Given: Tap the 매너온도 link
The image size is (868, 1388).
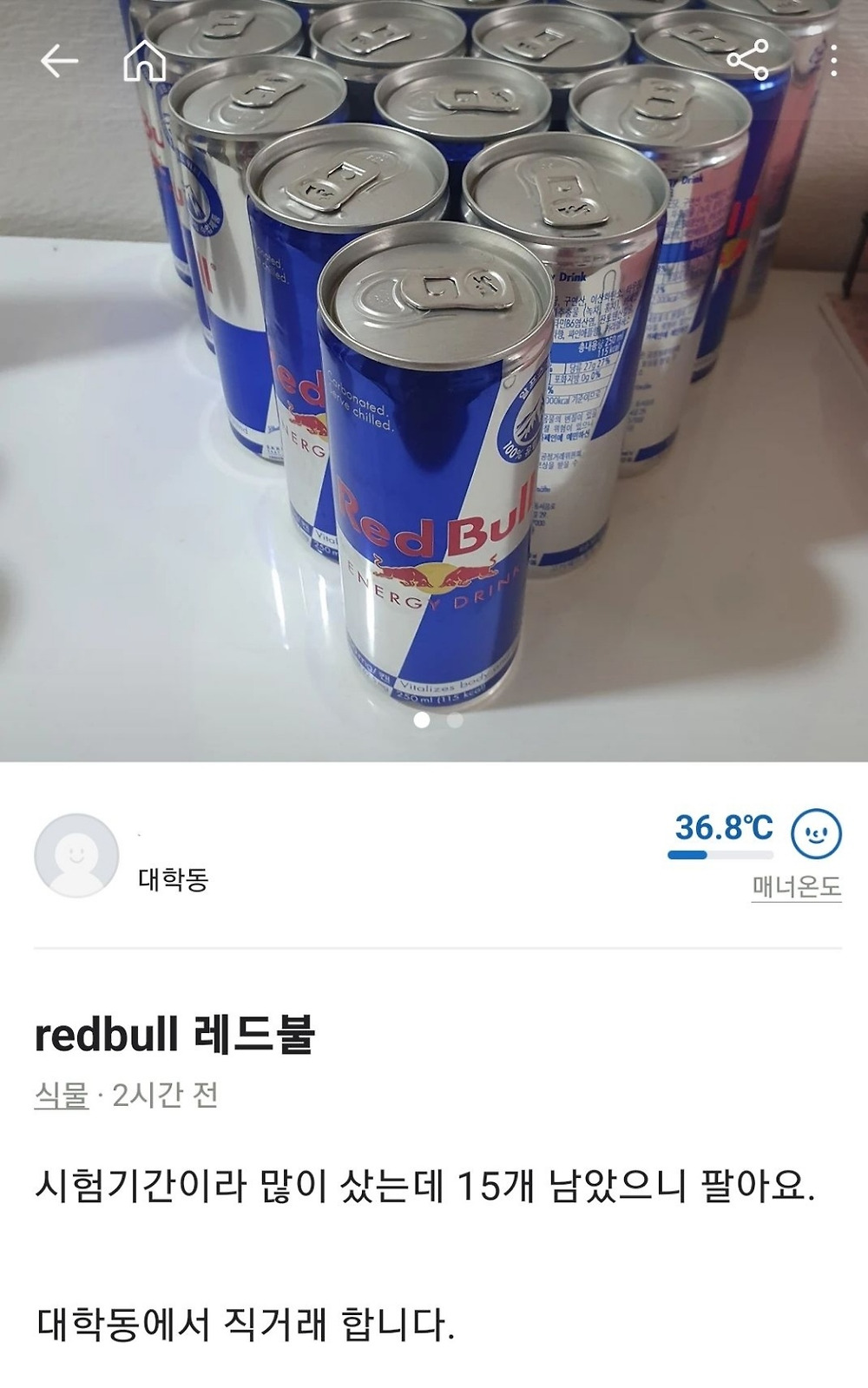Looking at the screenshot, I should point(796,887).
